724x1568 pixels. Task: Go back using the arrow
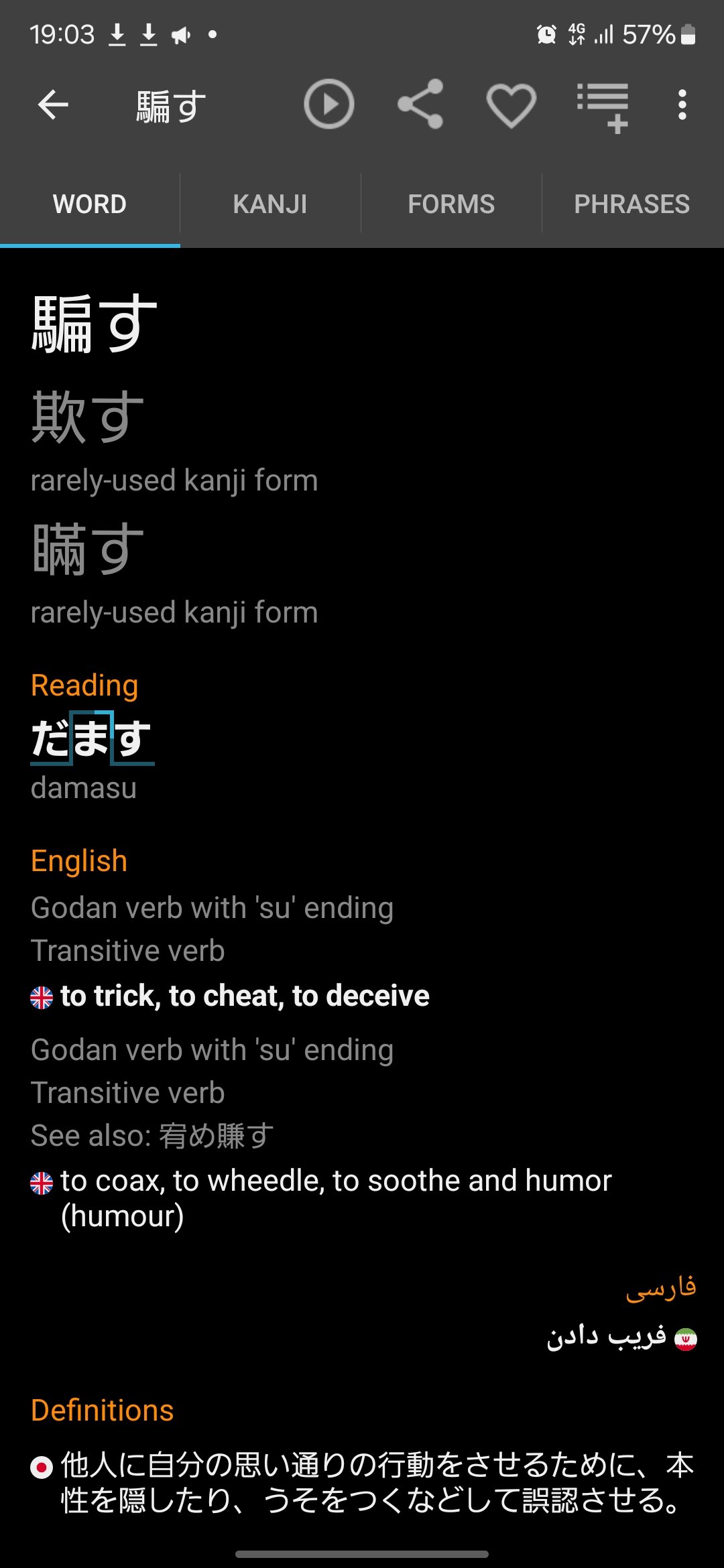coord(54,105)
